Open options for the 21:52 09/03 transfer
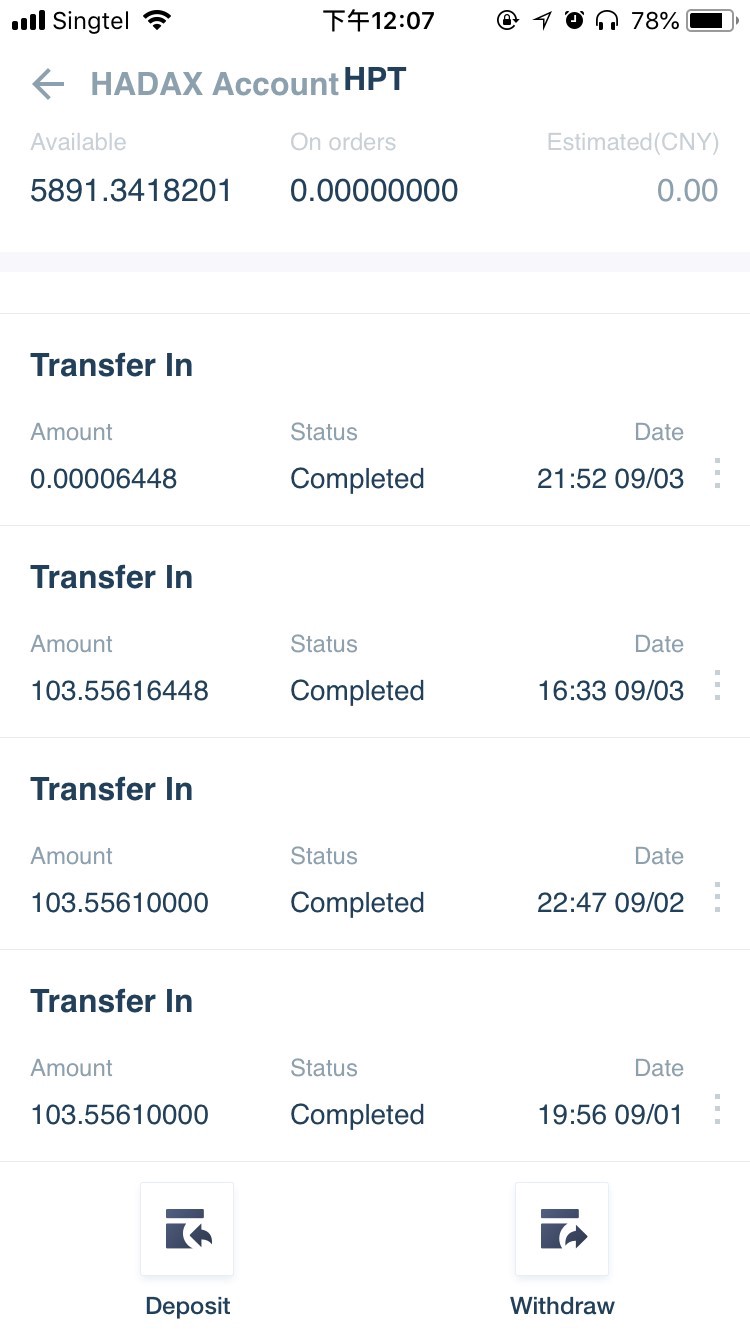 tap(717, 473)
